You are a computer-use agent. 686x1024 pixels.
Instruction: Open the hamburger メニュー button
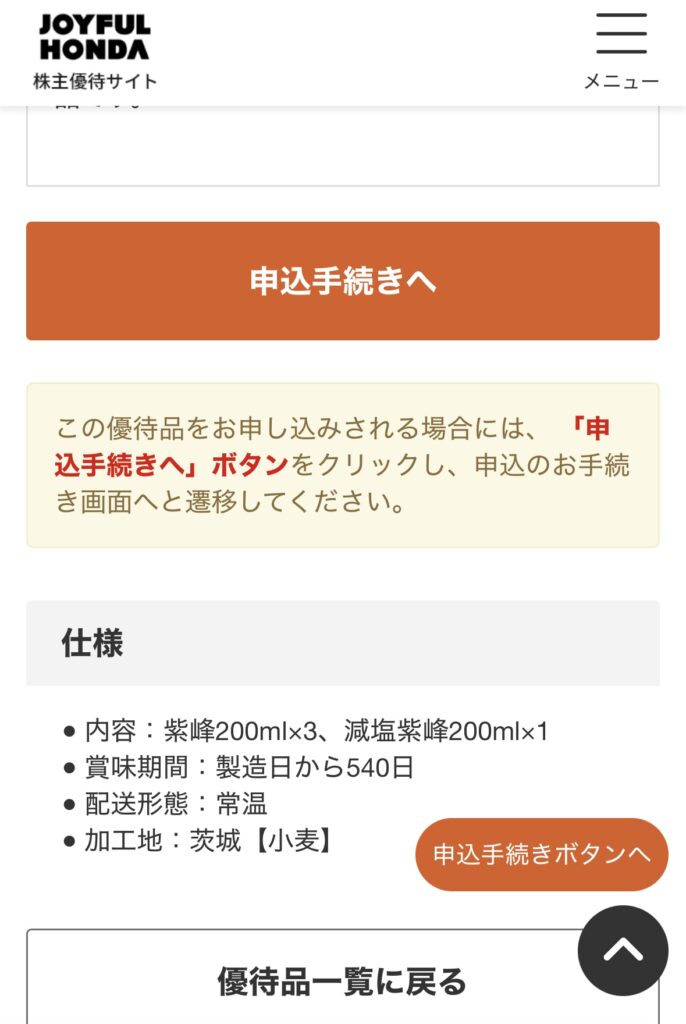pyautogui.click(x=621, y=51)
